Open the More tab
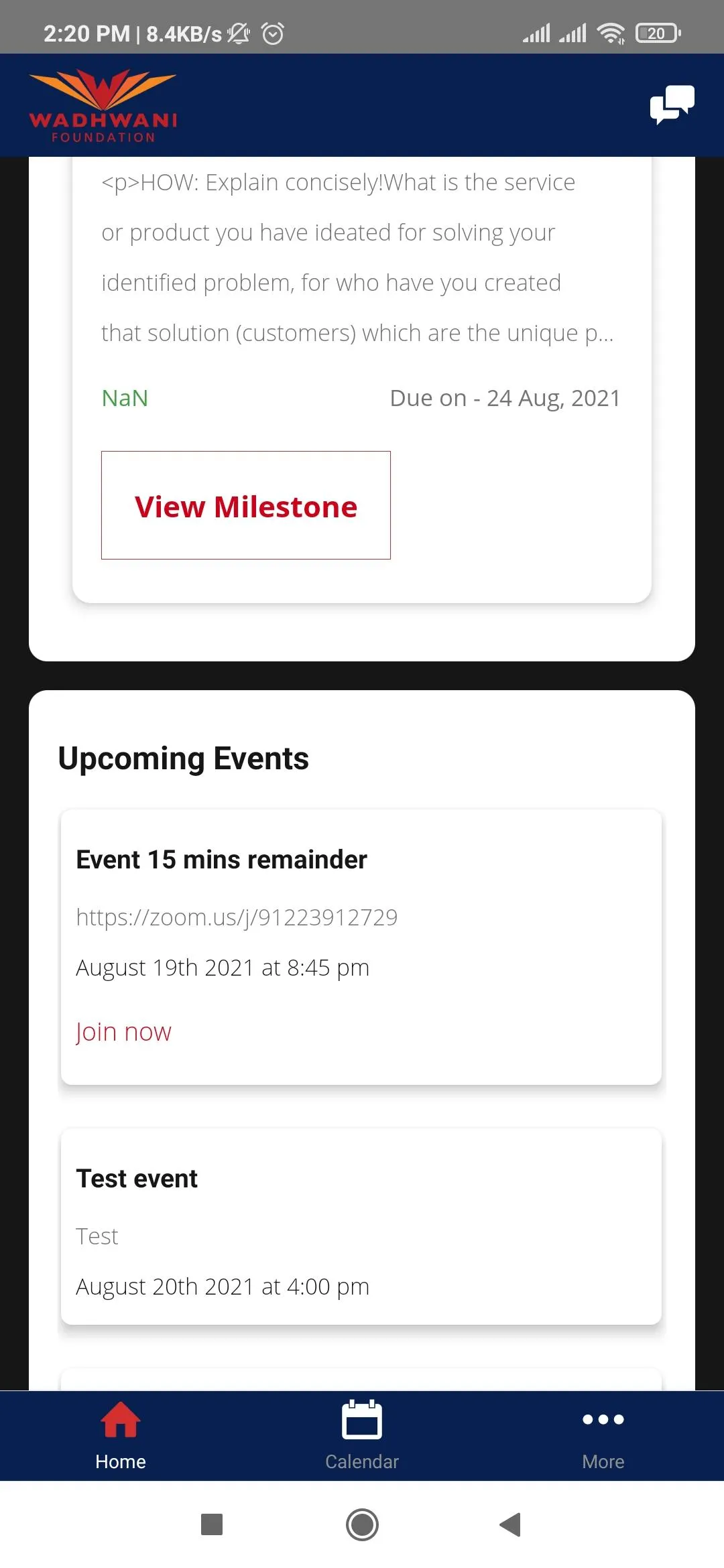The width and height of the screenshot is (724, 1568). [603, 1435]
